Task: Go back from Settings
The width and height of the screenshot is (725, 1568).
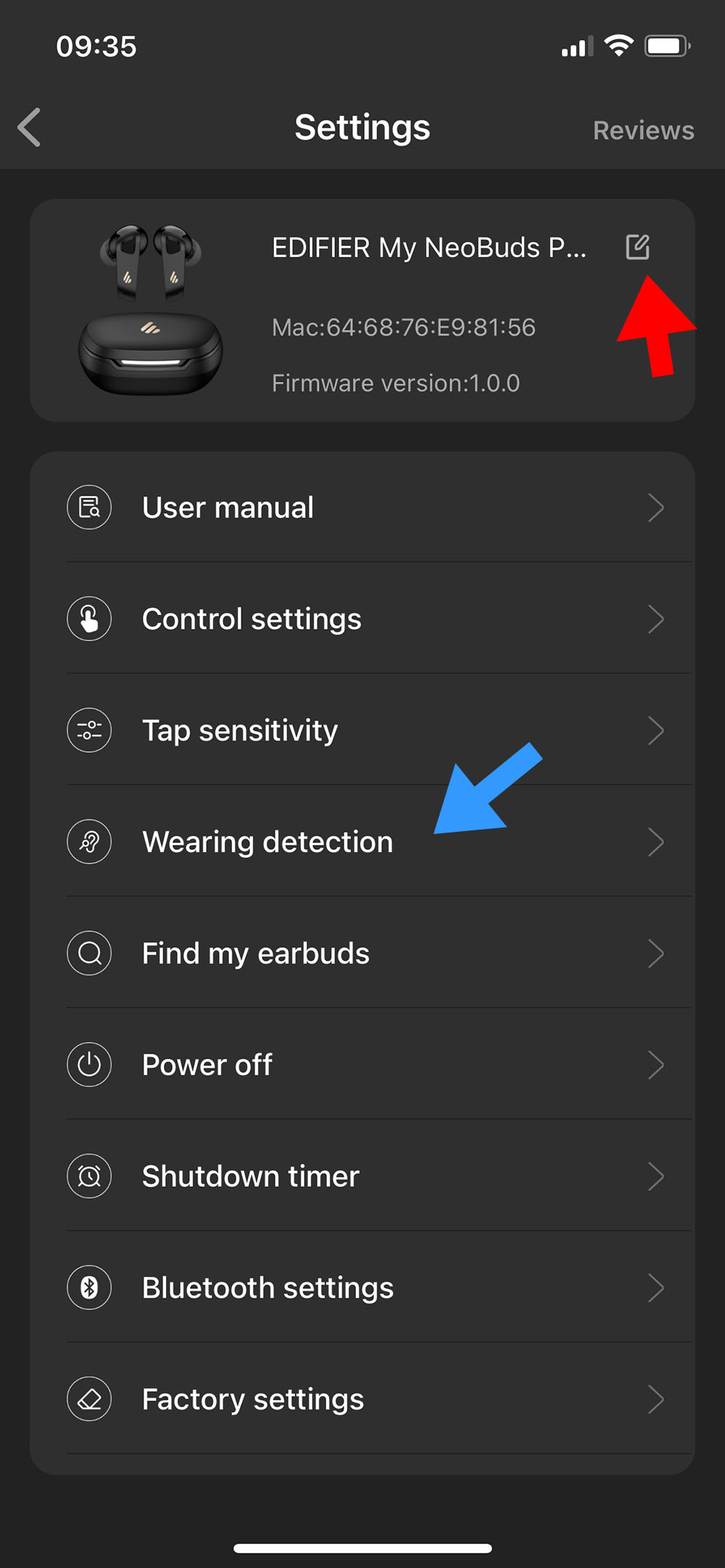Action: 30,128
